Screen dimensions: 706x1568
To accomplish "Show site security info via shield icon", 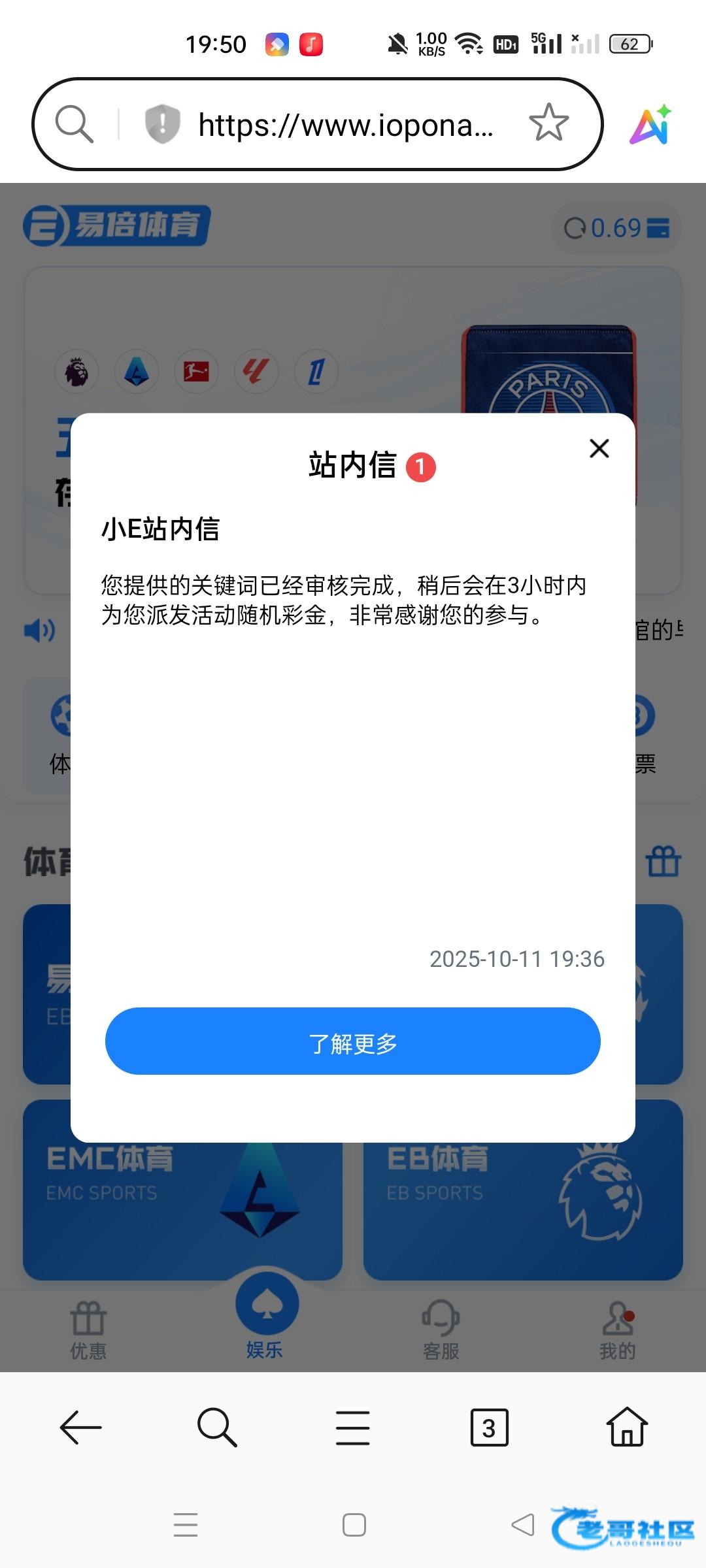I will 162,123.
